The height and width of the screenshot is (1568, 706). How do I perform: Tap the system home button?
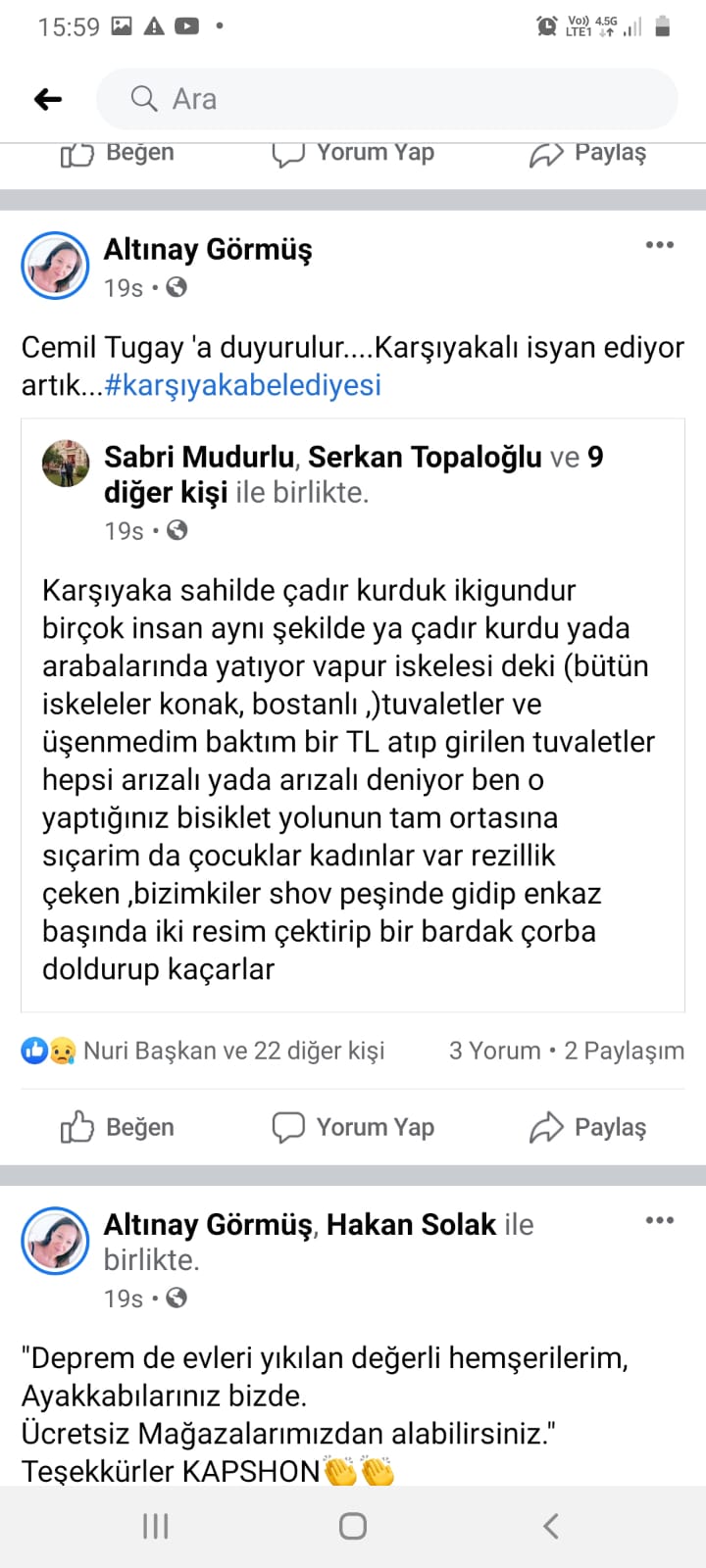click(353, 1526)
